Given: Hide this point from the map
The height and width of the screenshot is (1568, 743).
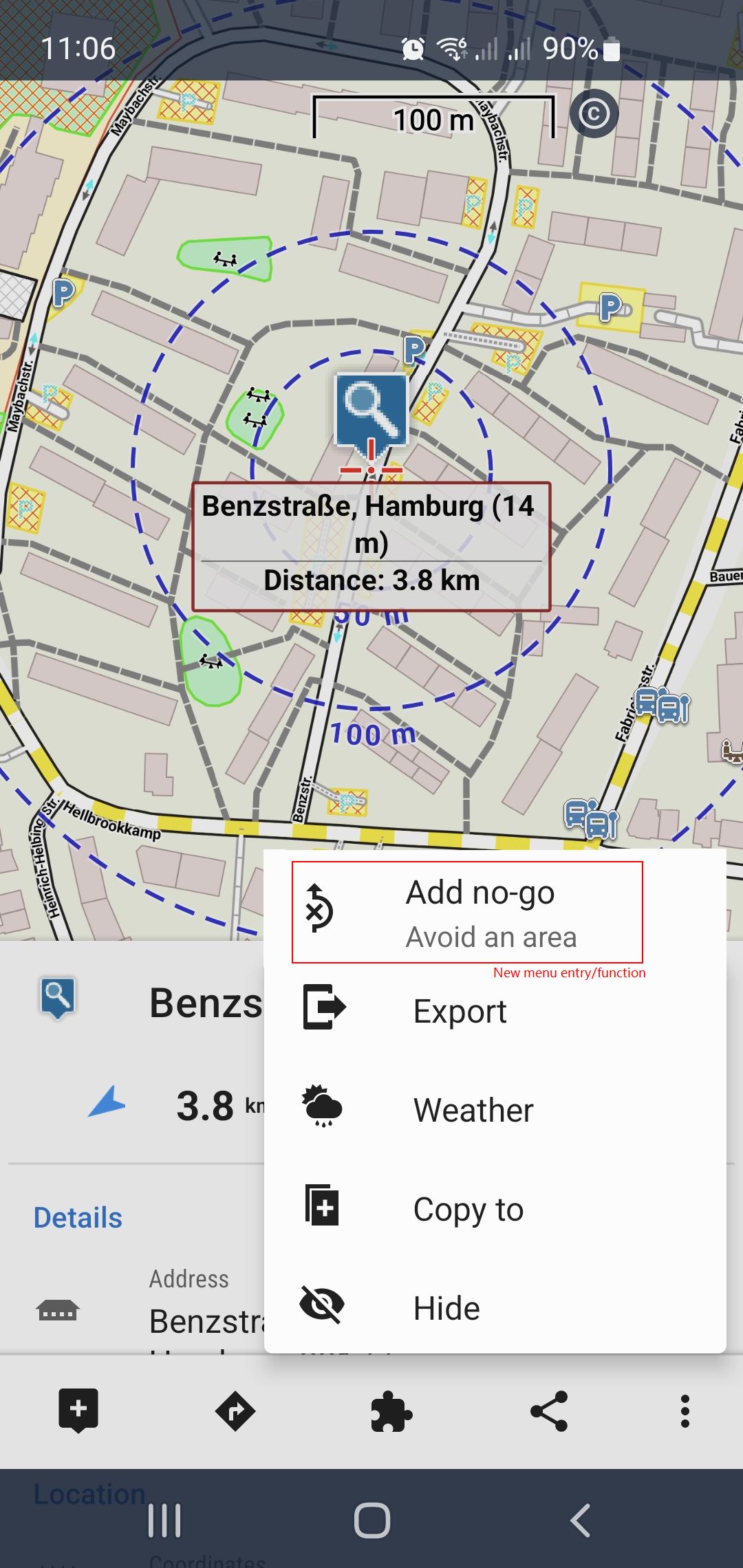Looking at the screenshot, I should click(446, 1308).
